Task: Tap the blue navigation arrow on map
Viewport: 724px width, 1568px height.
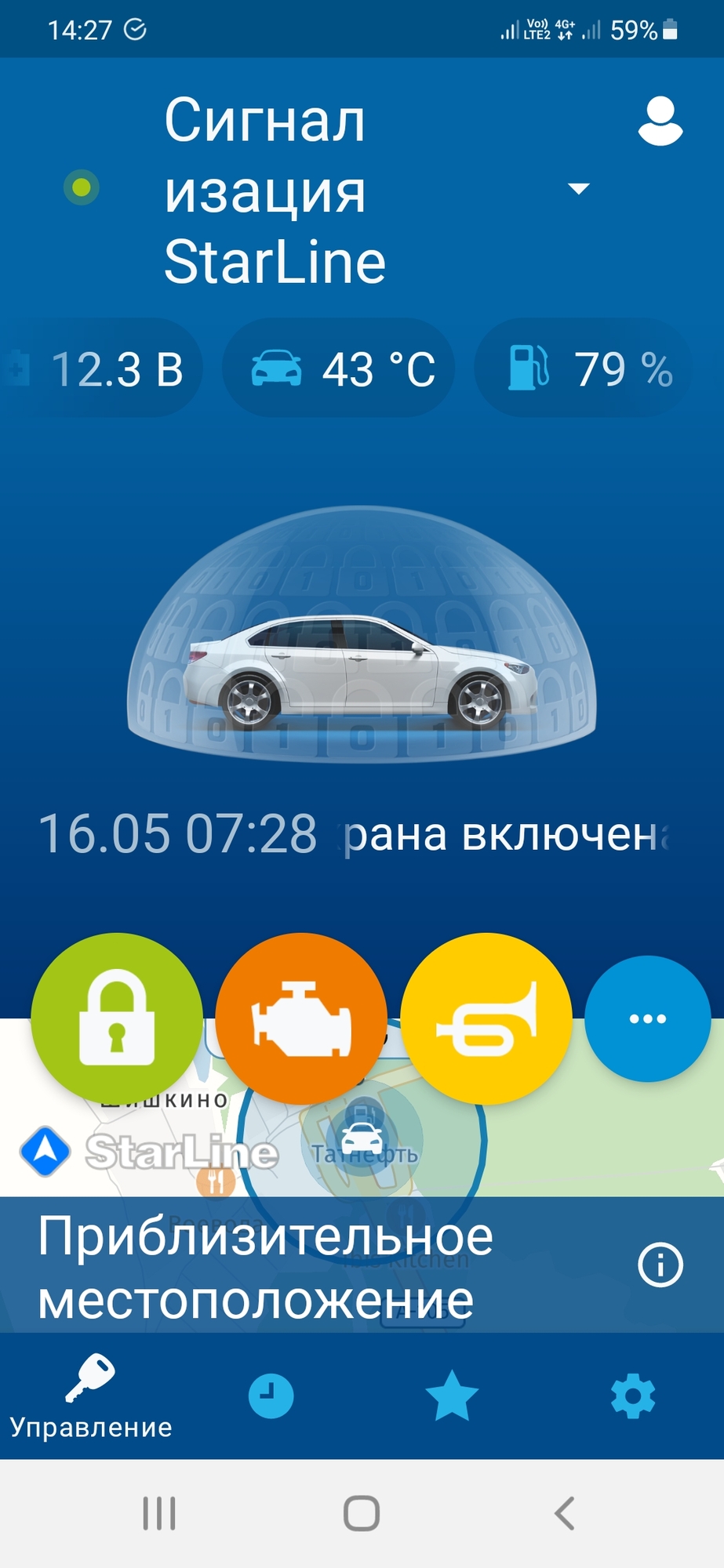Action: [x=45, y=1151]
